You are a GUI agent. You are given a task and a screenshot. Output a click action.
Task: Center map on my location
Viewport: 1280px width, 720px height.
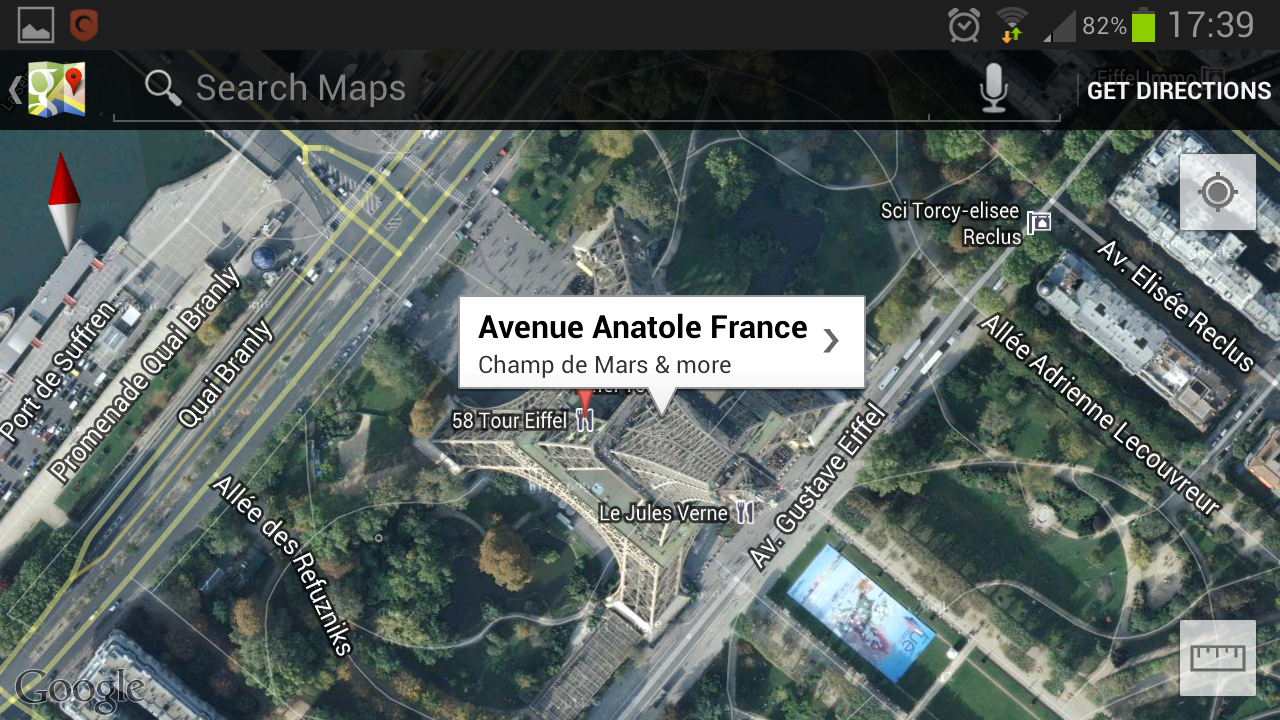coord(1217,192)
